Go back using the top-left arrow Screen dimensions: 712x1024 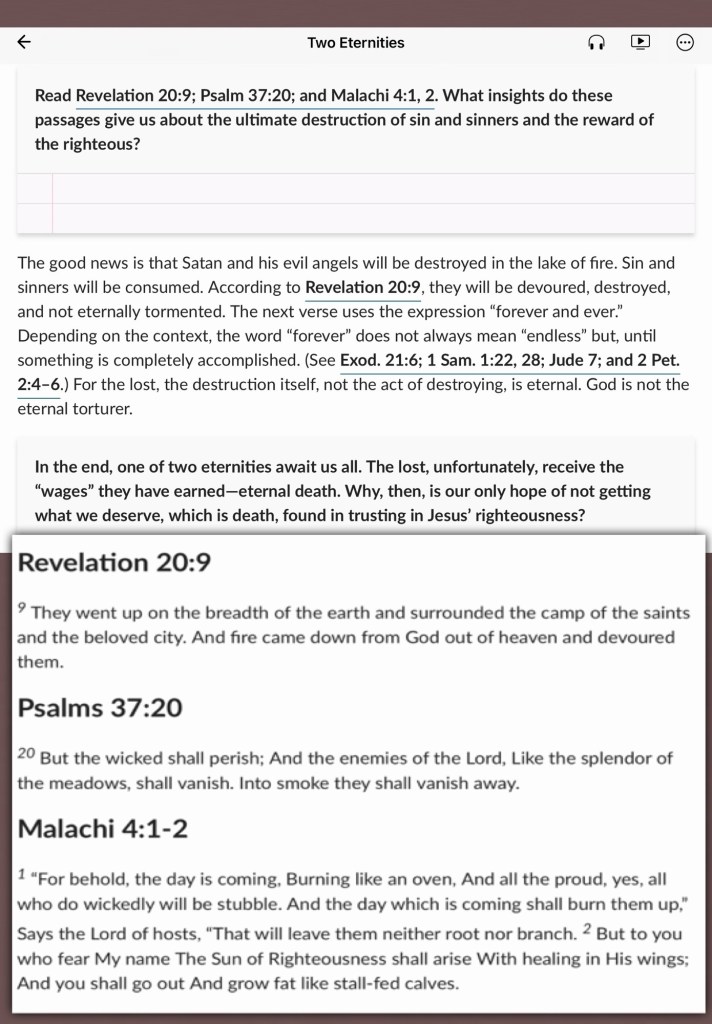[x=25, y=42]
